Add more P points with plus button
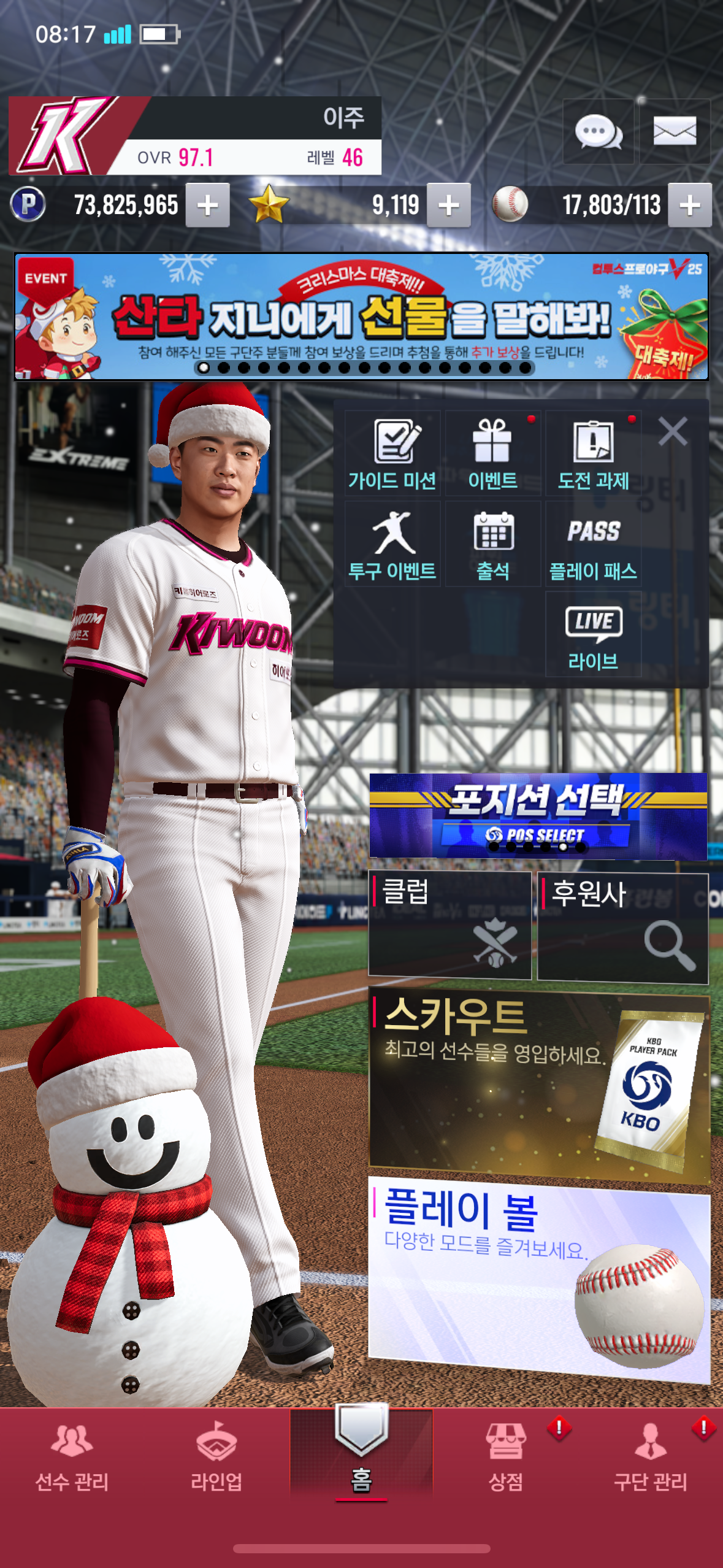This screenshot has height=1568, width=723. coord(208,205)
